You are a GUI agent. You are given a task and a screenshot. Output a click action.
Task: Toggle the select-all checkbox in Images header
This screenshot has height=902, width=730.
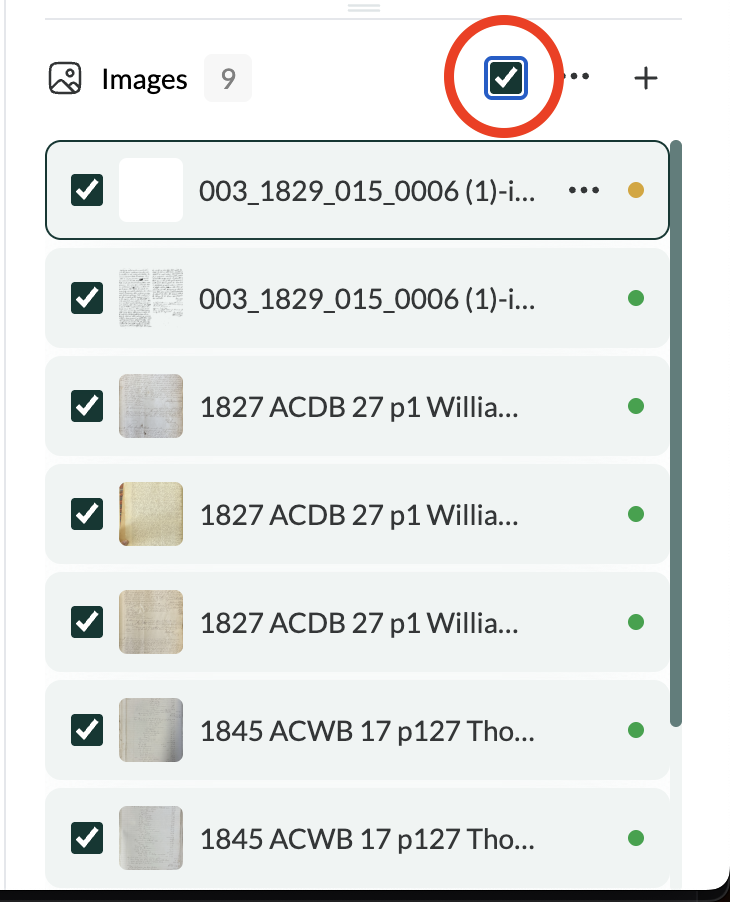tap(507, 78)
